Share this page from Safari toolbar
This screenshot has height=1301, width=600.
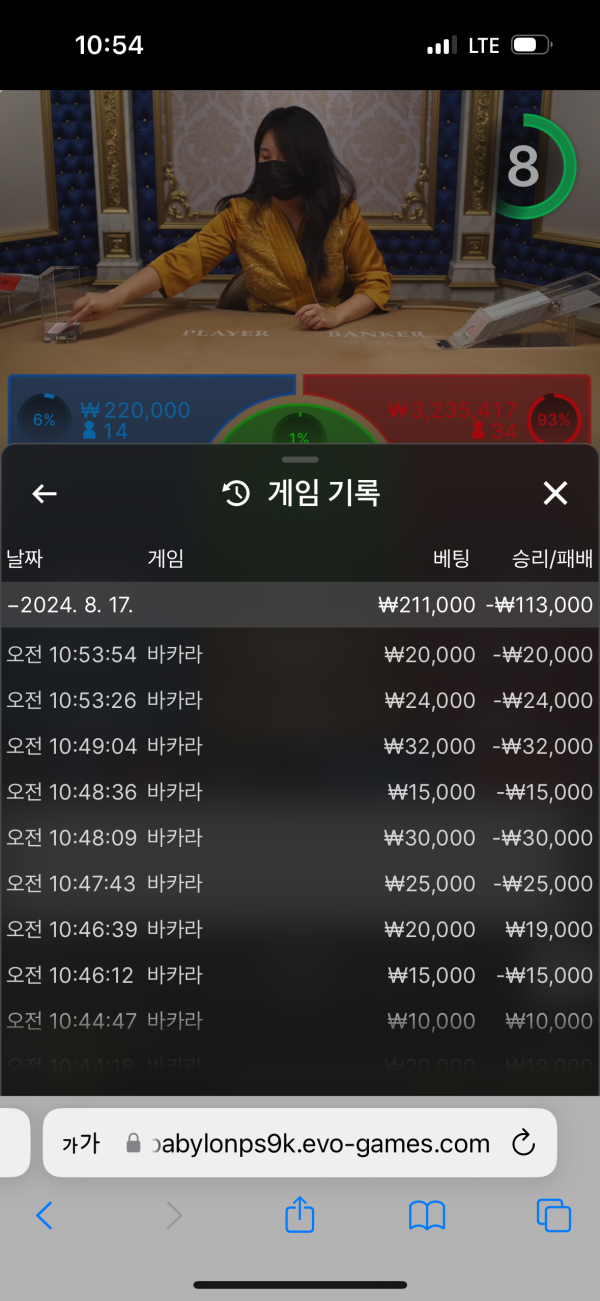click(x=300, y=1215)
